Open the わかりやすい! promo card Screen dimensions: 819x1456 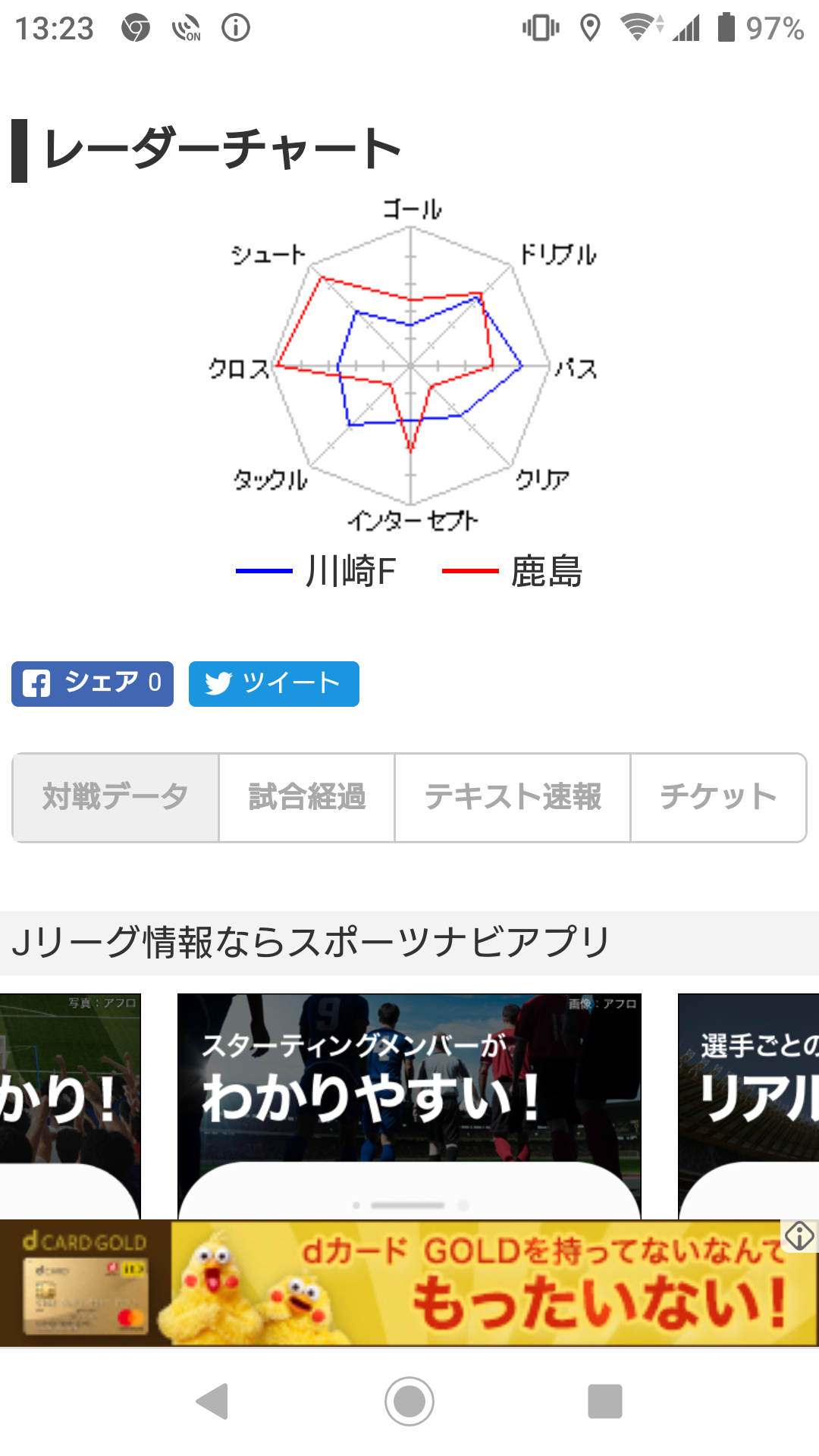409,1106
